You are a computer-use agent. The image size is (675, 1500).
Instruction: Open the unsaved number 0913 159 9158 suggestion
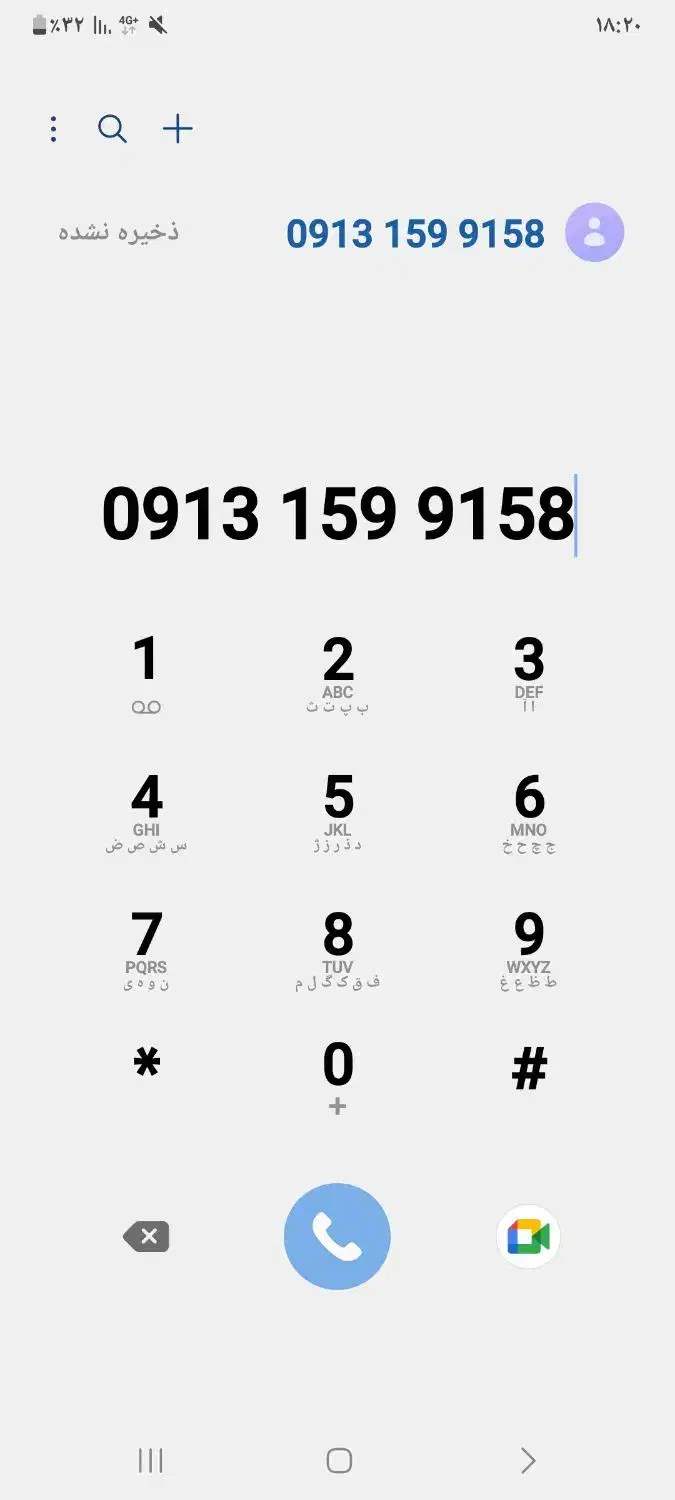(x=415, y=233)
